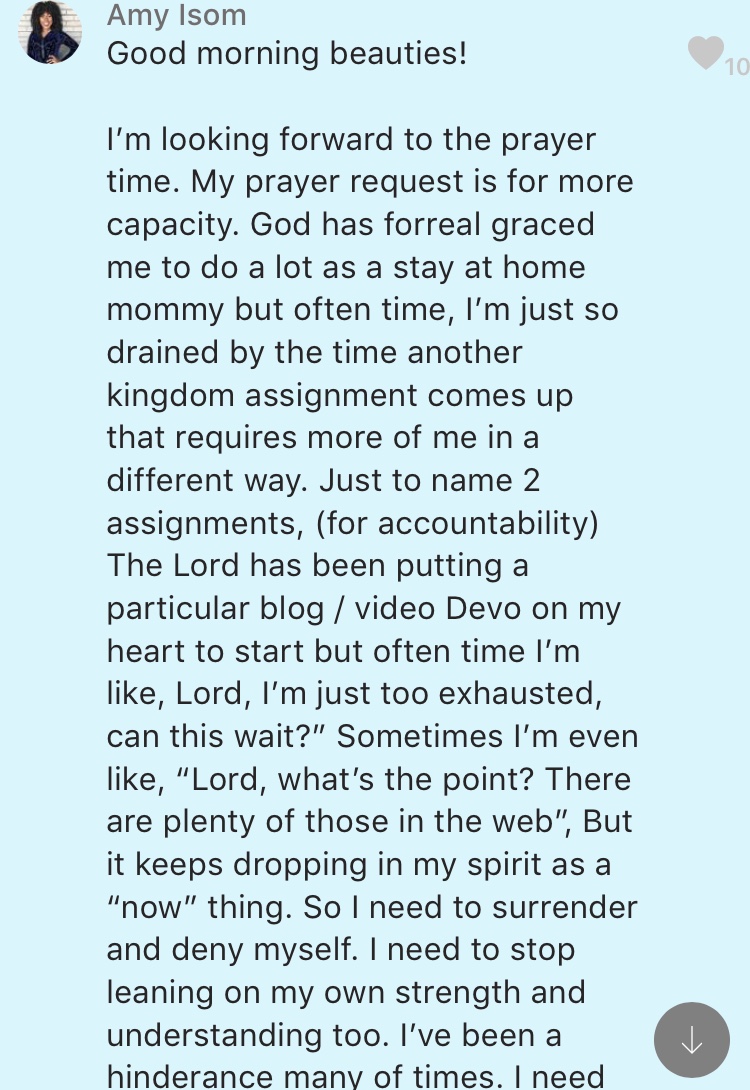Screen dimensions: 750x1090
Task: Jump to latest with the down arrow button
Action: [x=691, y=1040]
